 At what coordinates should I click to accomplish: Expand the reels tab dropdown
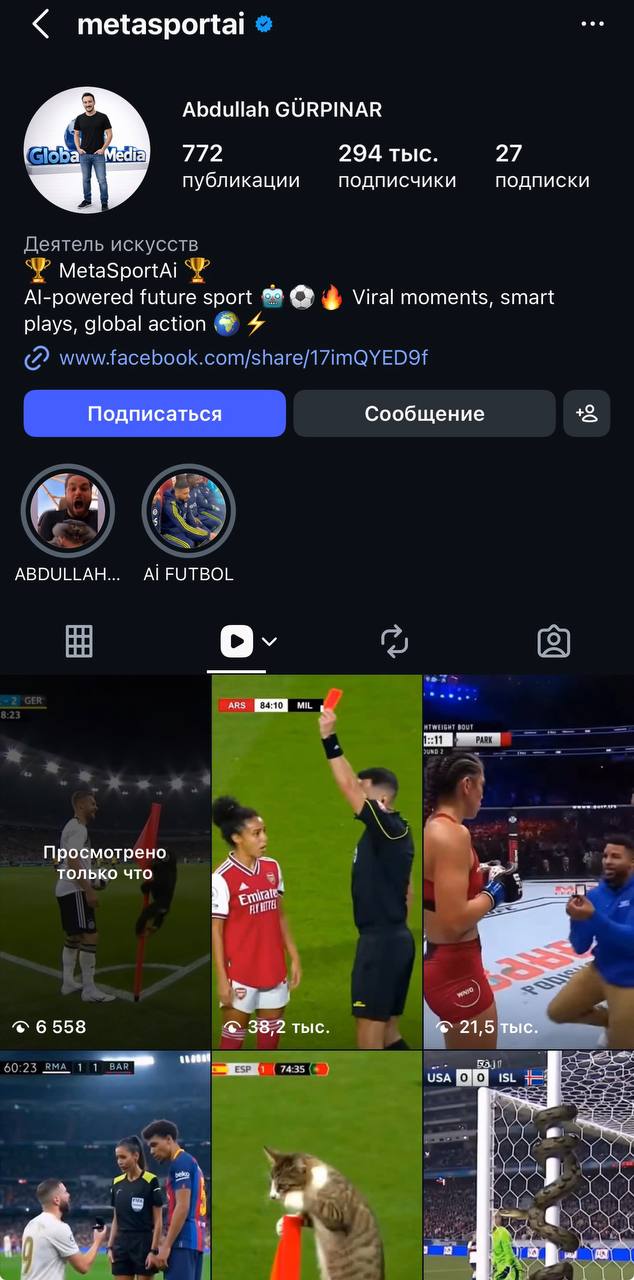[268, 642]
